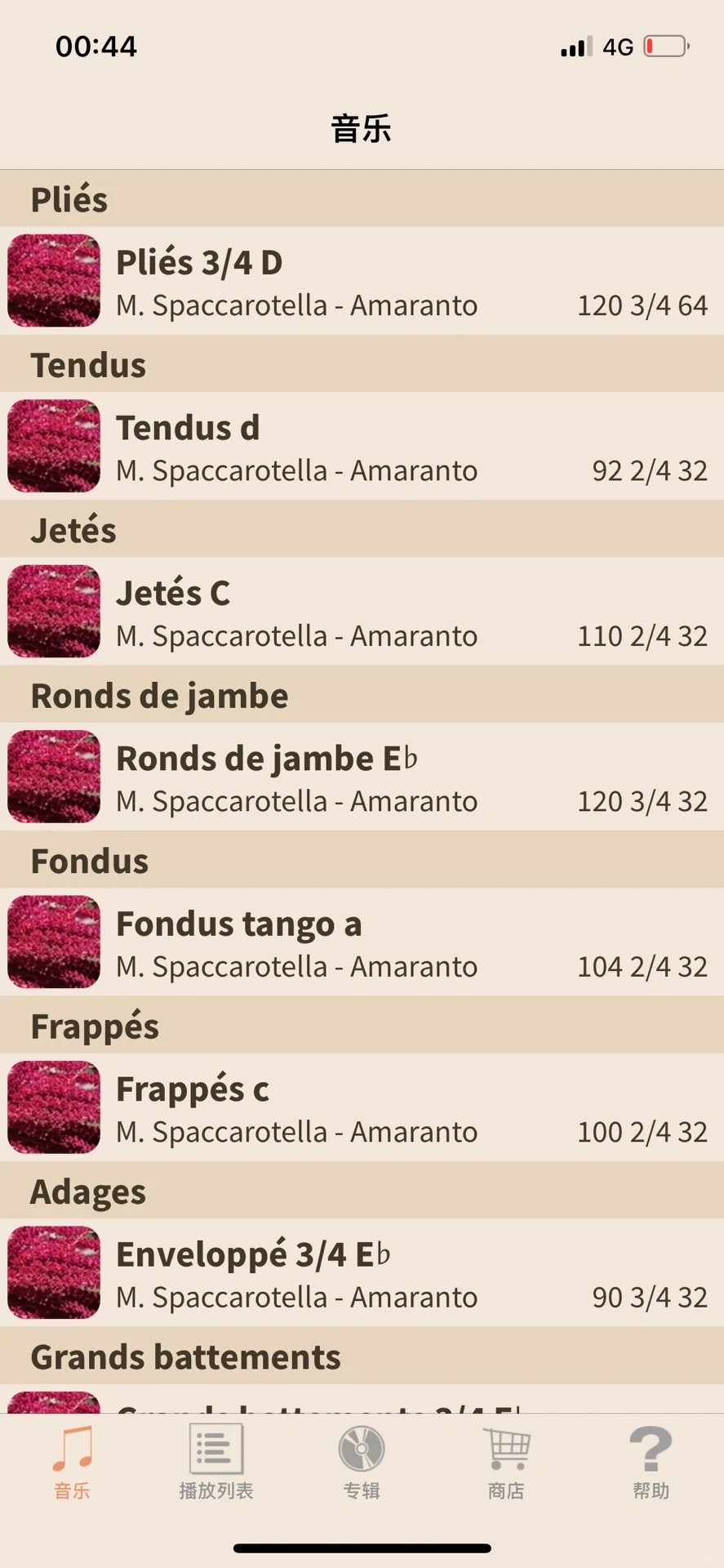Open the Enveloppé 3/4 E♭ track
Screen dimensions: 724x1568
tap(362, 1273)
